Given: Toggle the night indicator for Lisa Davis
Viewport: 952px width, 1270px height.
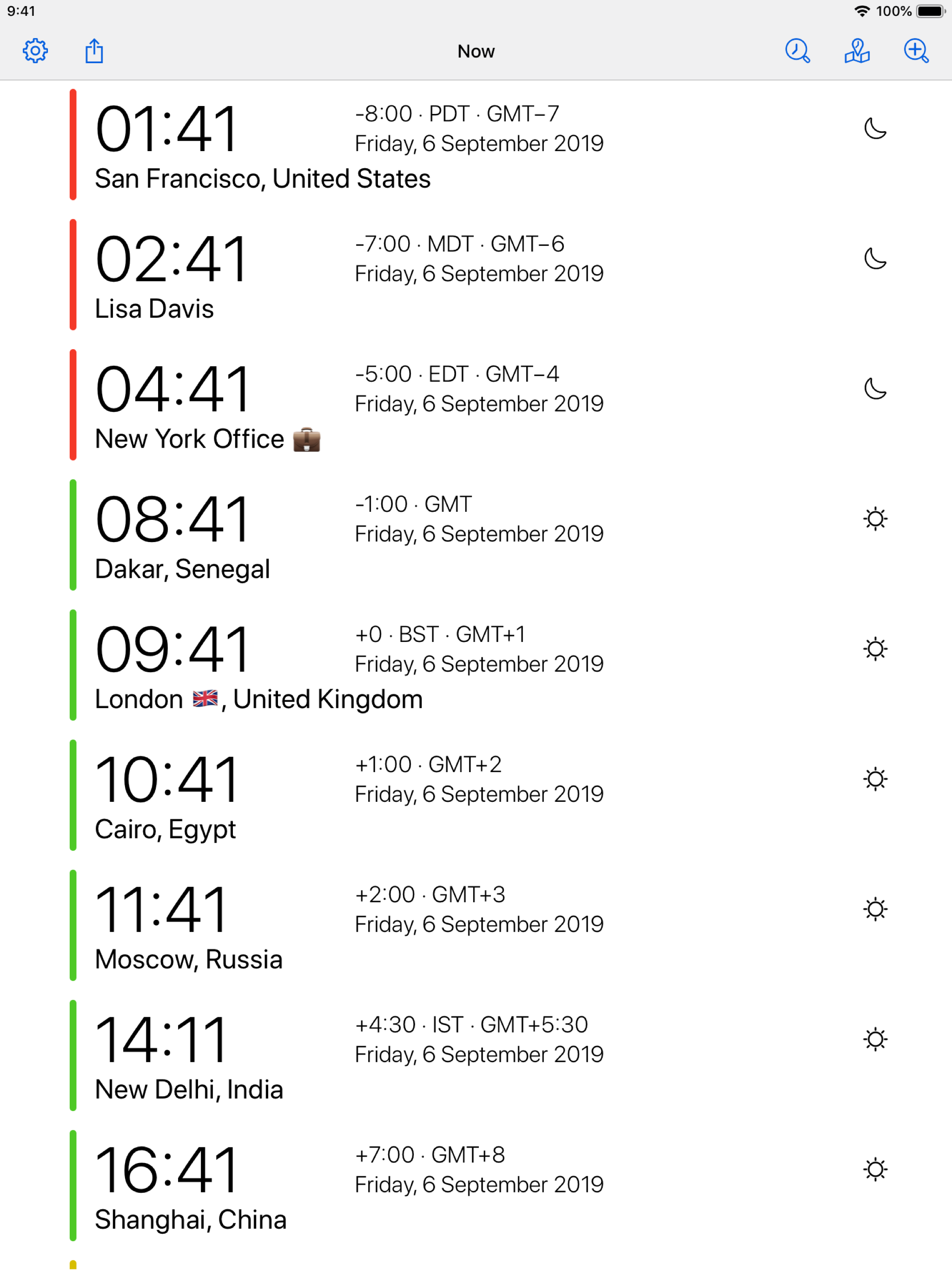Looking at the screenshot, I should pyautogui.click(x=875, y=259).
